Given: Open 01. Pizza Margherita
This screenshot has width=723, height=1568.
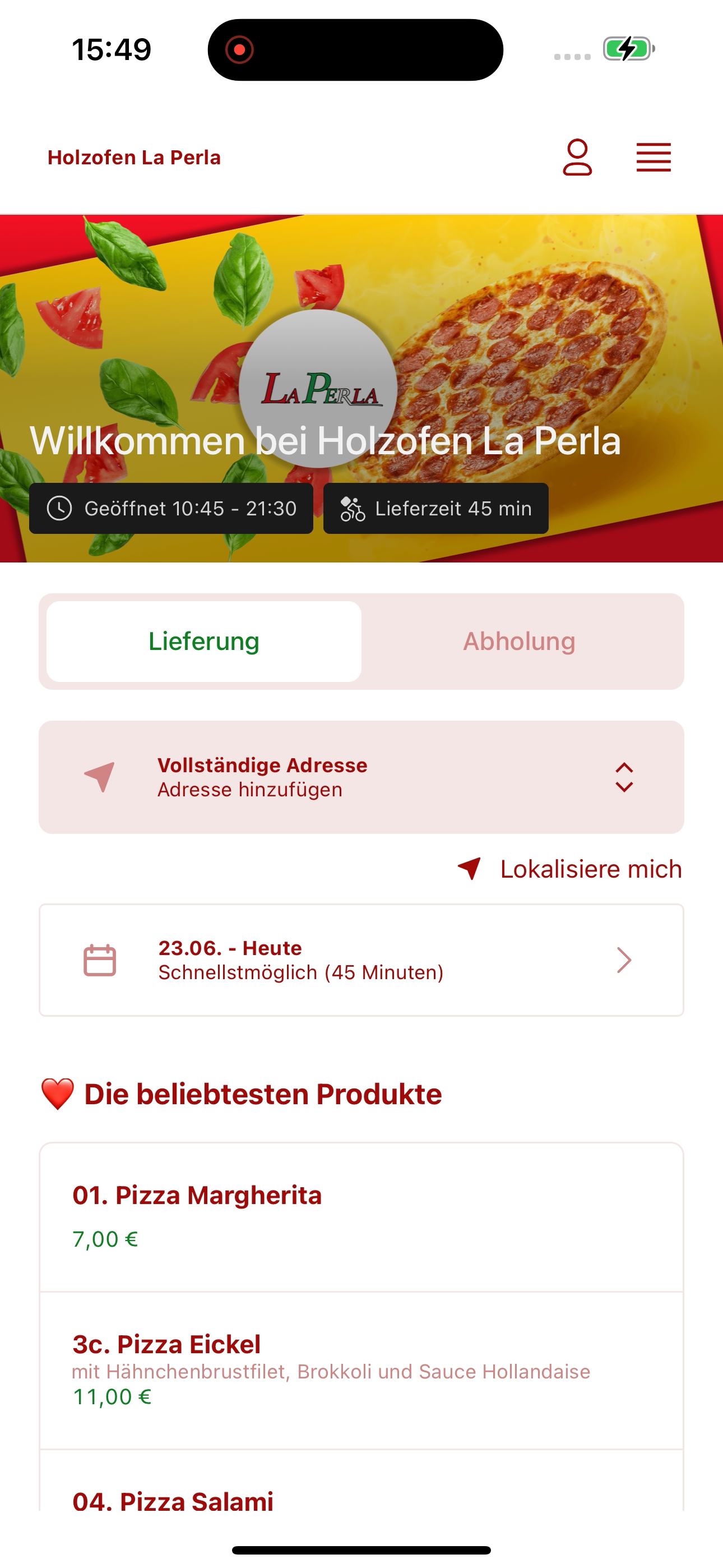Looking at the screenshot, I should (x=361, y=1217).
